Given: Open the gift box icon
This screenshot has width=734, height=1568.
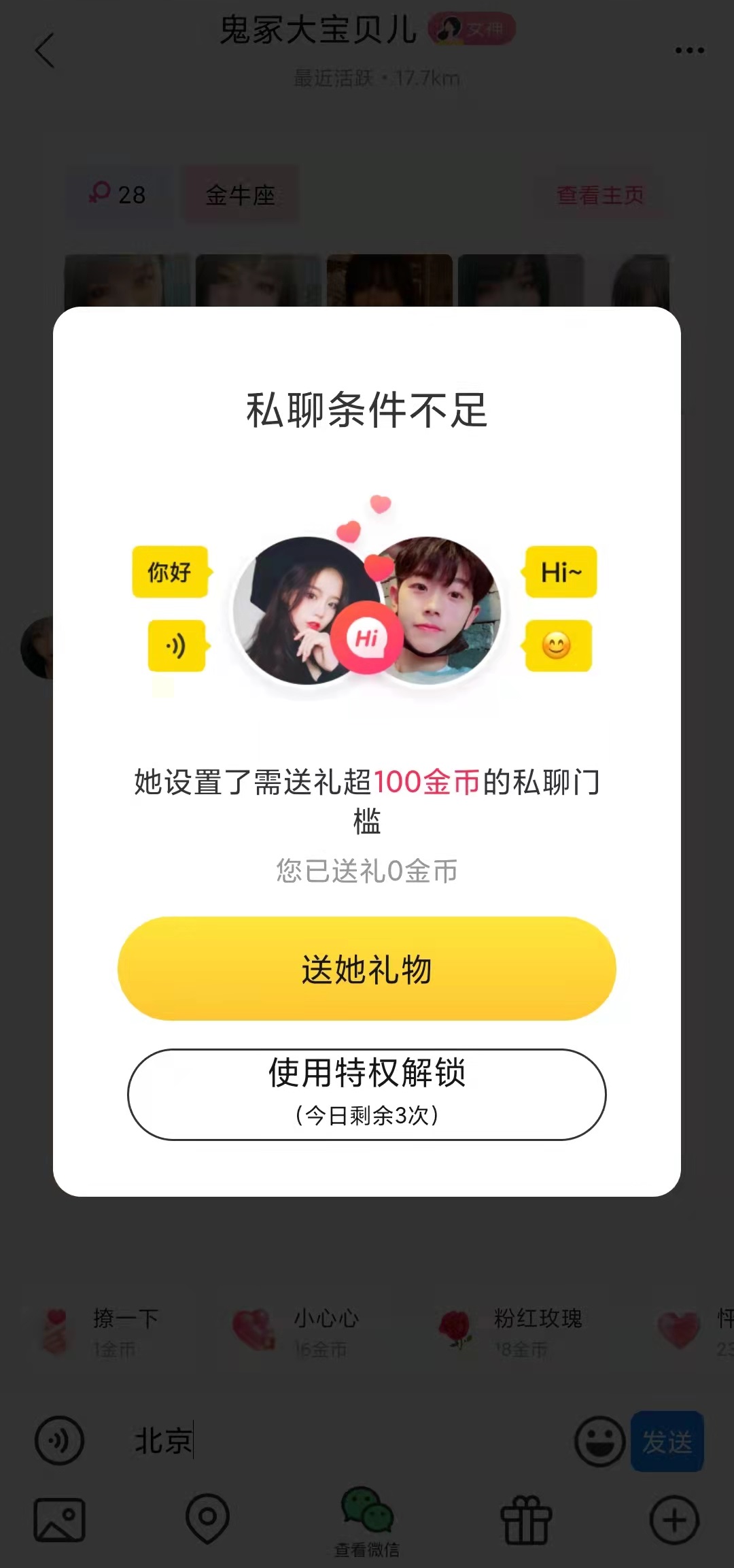Looking at the screenshot, I should [x=526, y=1520].
